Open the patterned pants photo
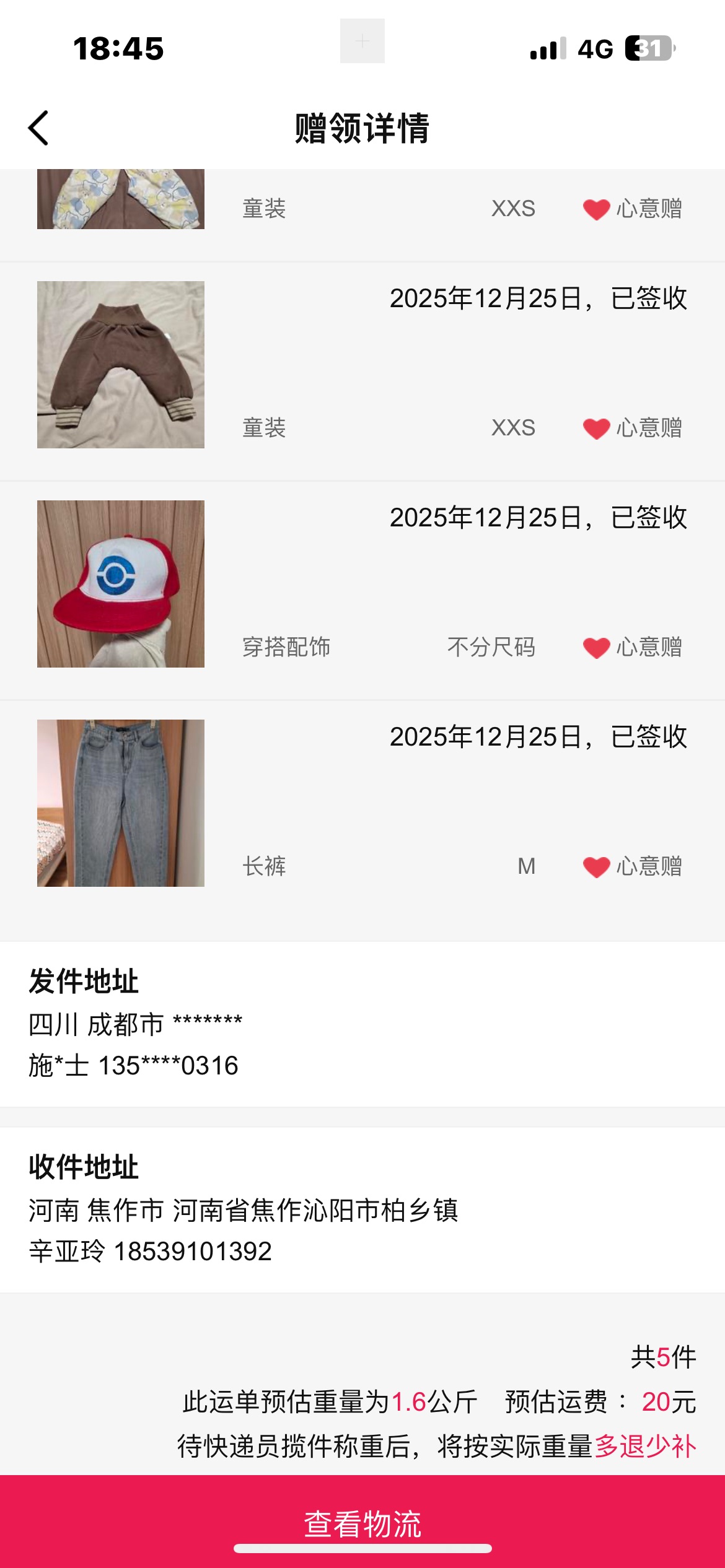The width and height of the screenshot is (725, 1568). (121, 199)
